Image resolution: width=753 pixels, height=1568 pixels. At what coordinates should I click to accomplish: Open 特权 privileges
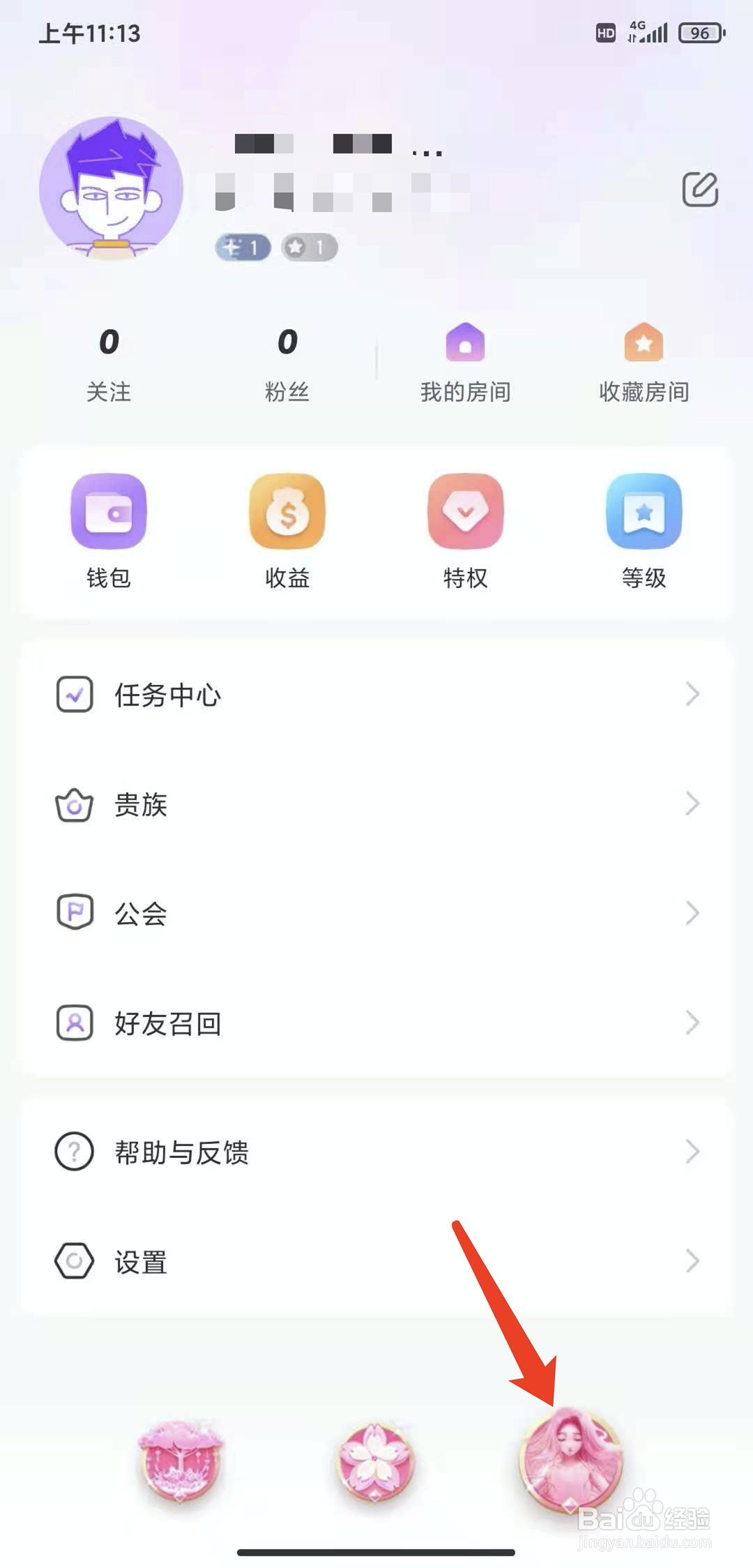(x=465, y=531)
